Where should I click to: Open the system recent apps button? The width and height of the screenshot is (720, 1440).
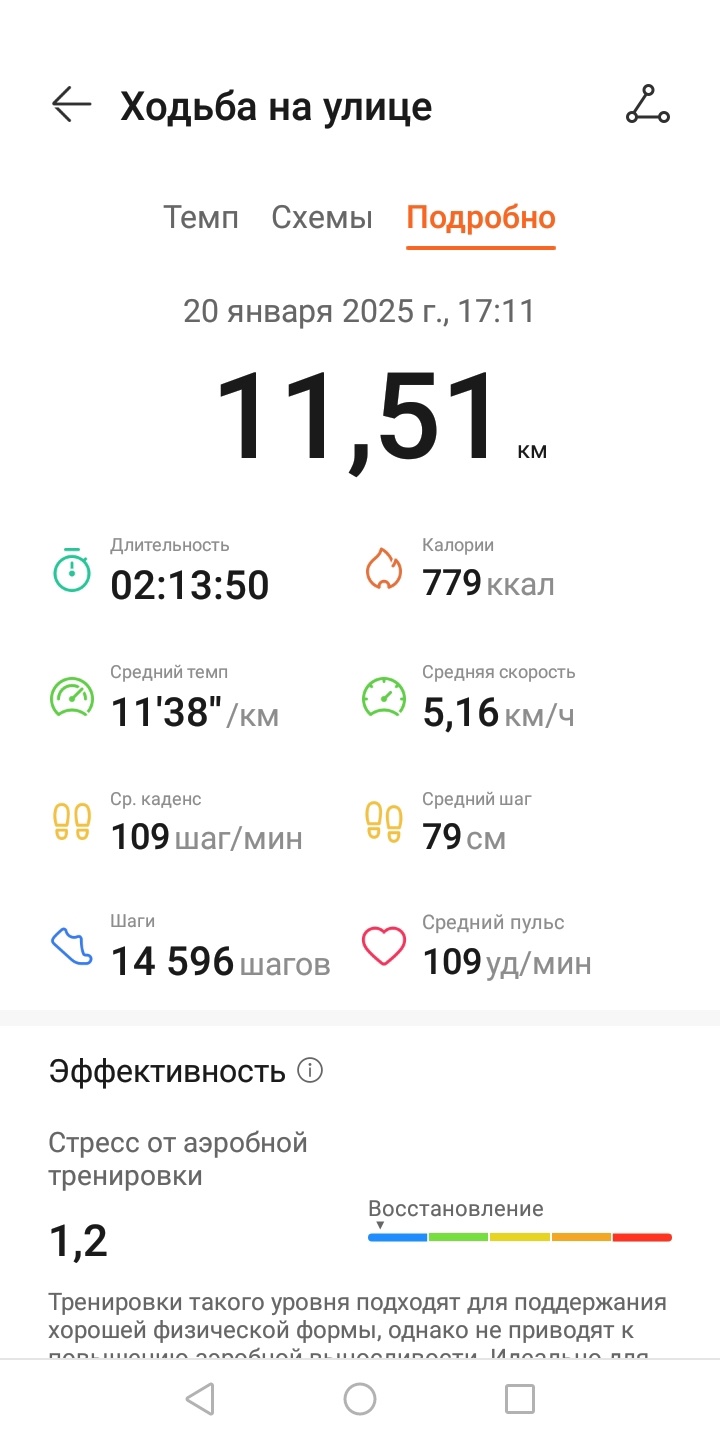[x=519, y=1399]
